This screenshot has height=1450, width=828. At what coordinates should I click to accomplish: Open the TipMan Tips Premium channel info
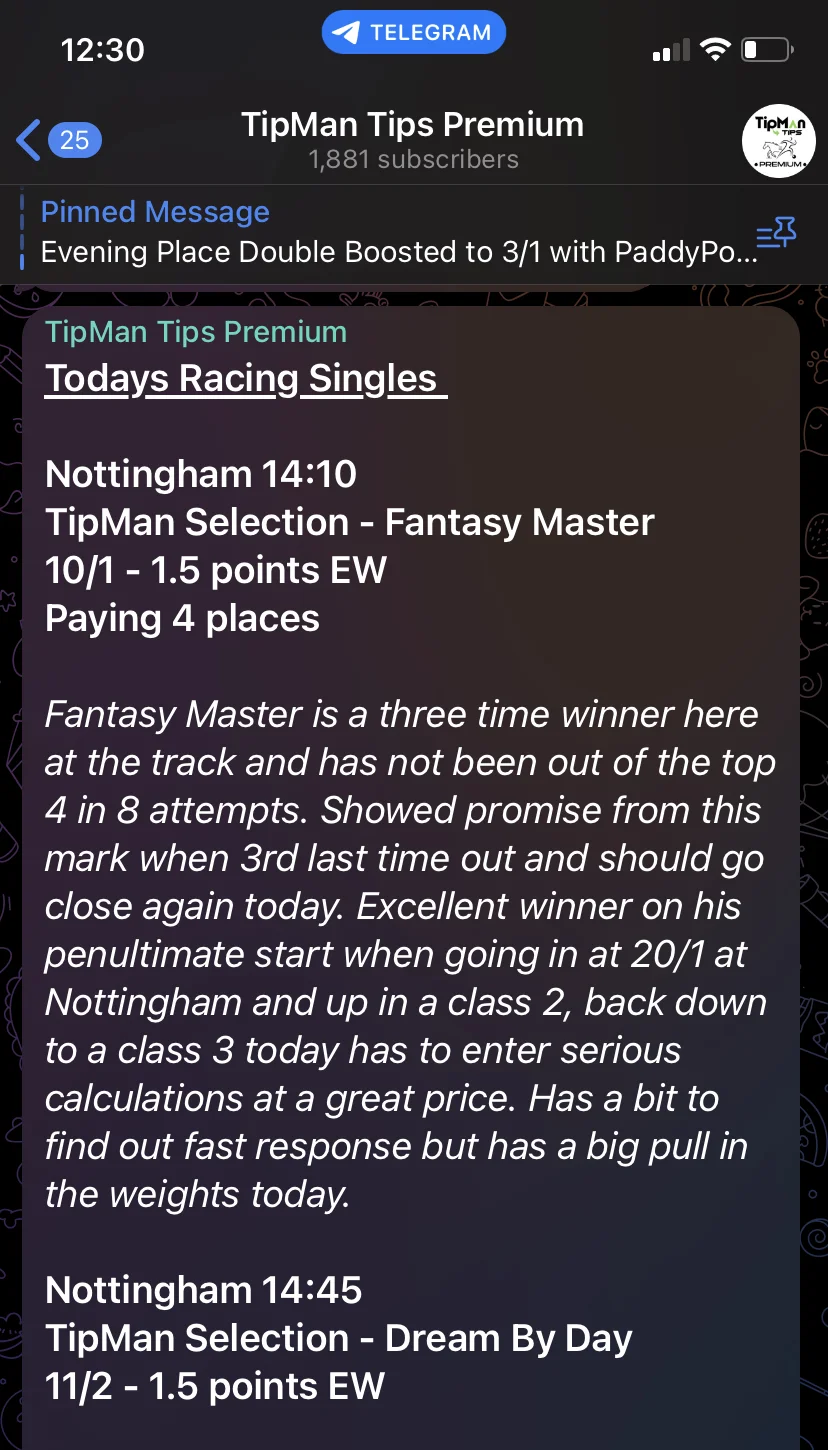pyautogui.click(x=412, y=140)
